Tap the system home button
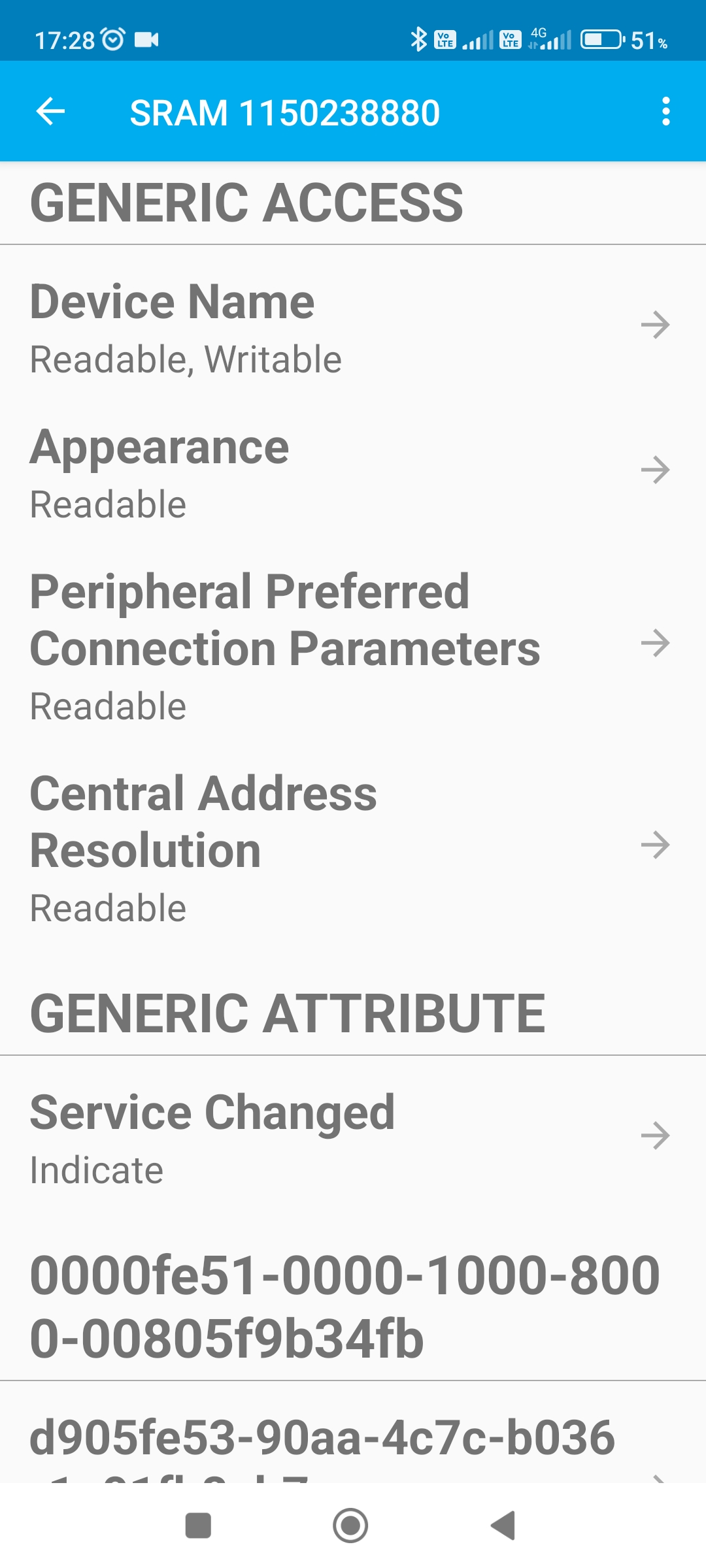The width and height of the screenshot is (706, 1568). pyautogui.click(x=350, y=1526)
